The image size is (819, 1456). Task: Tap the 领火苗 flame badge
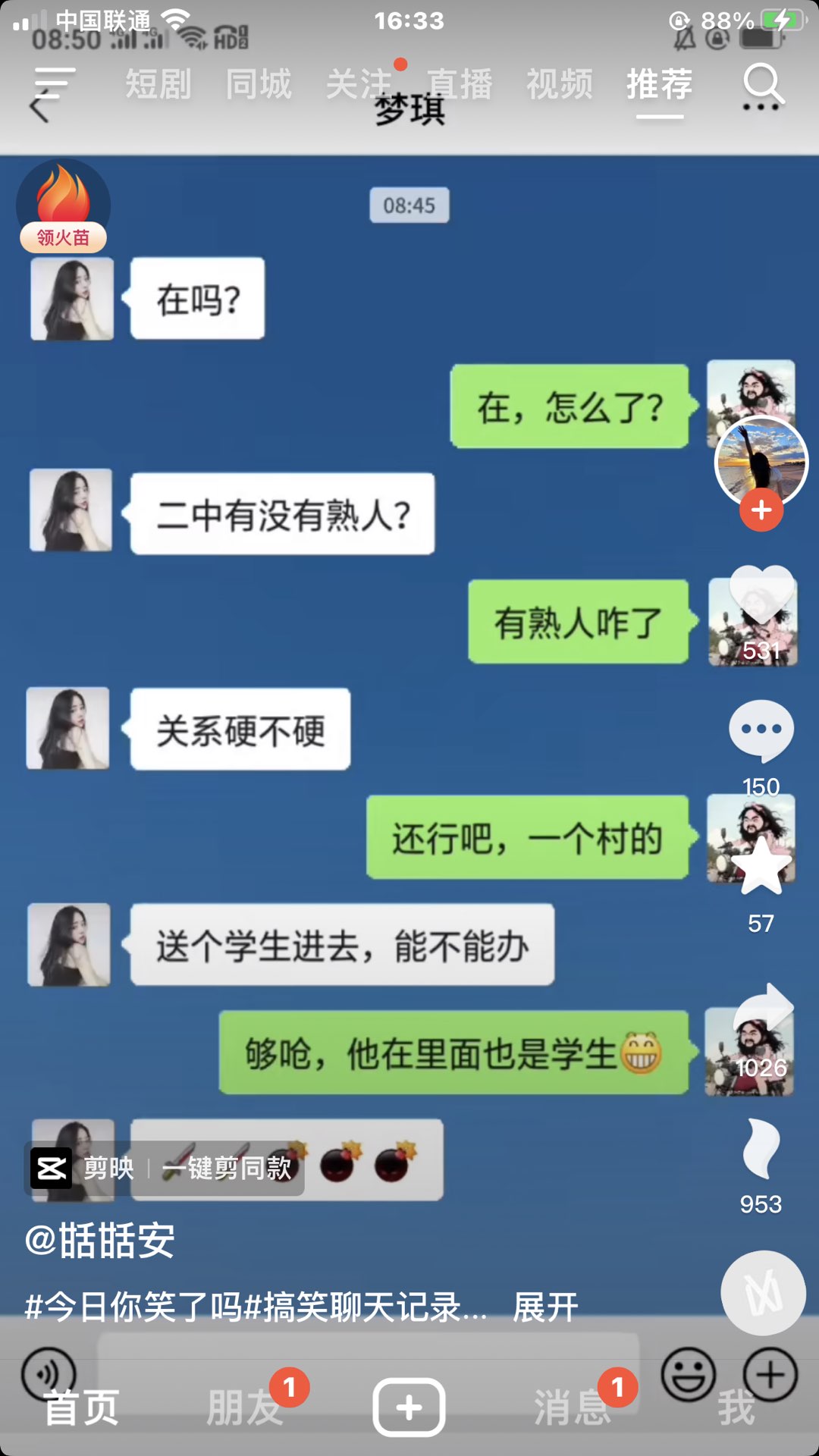tap(64, 206)
